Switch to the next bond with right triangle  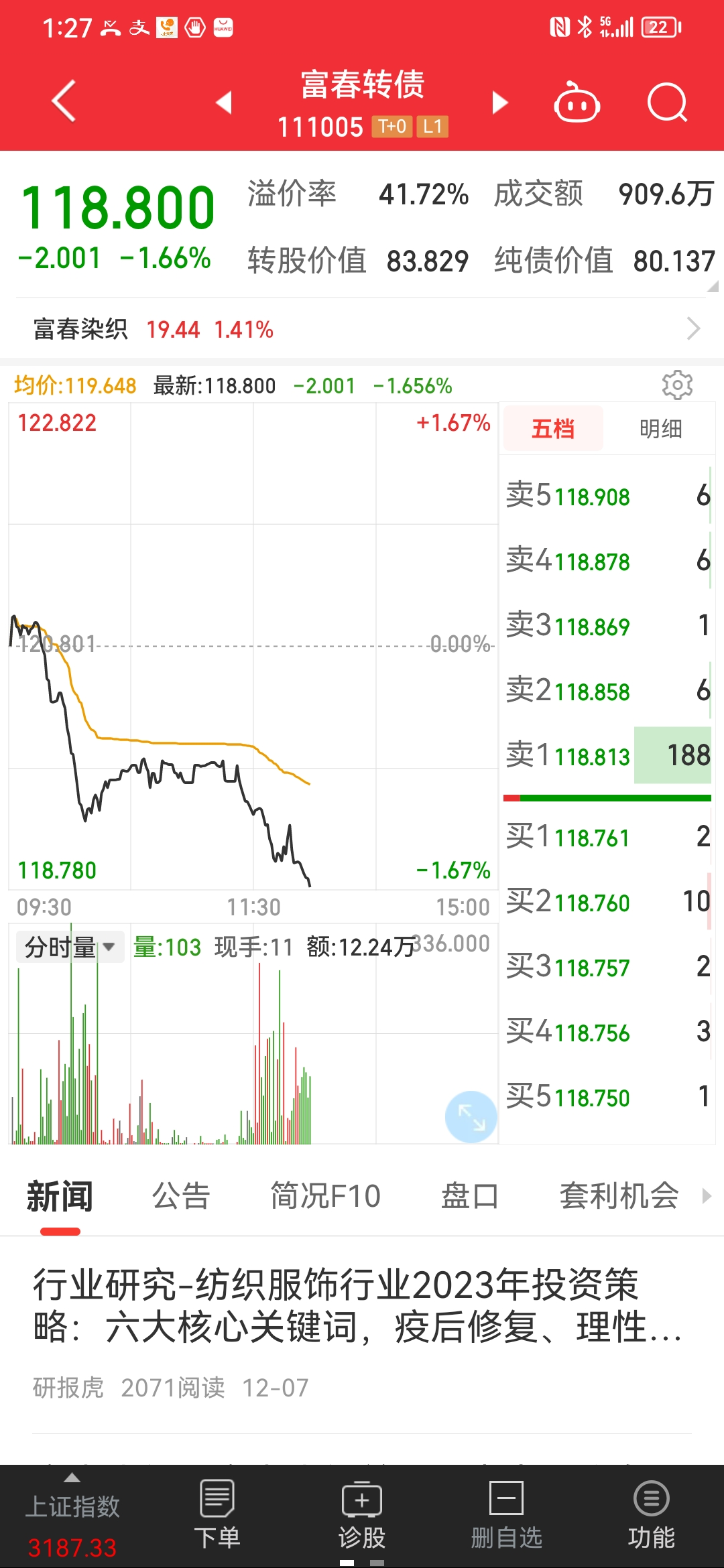click(x=500, y=103)
